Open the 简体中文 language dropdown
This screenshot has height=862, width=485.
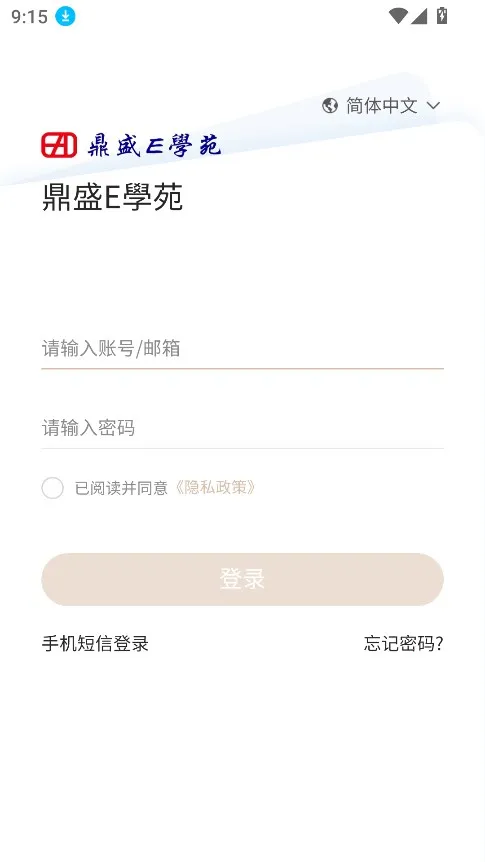[382, 106]
